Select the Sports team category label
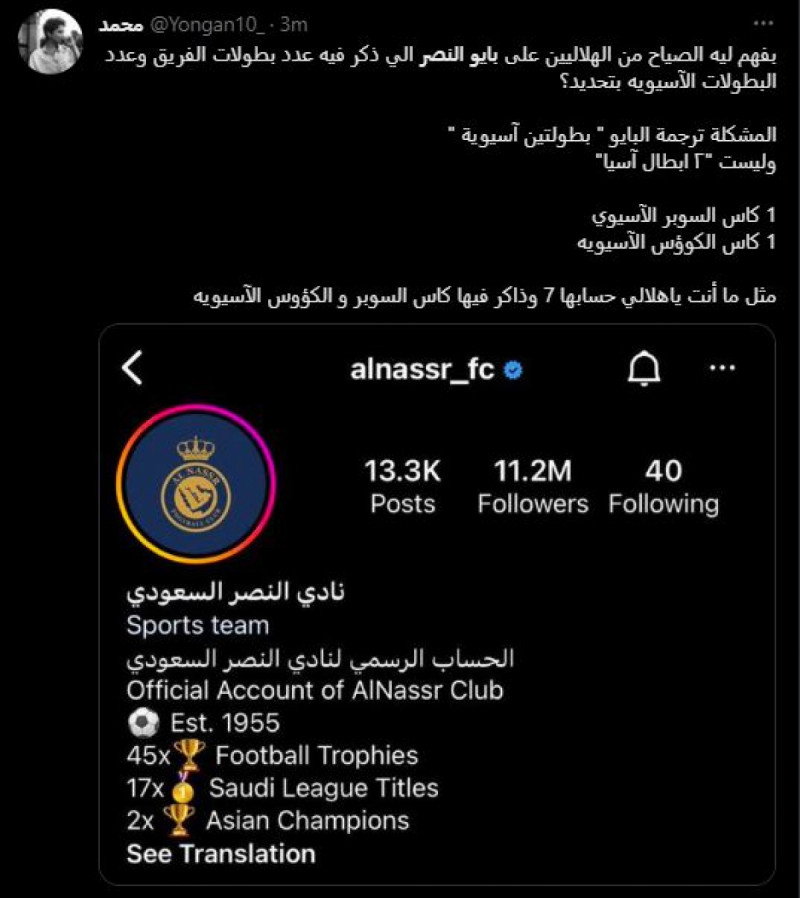This screenshot has width=800, height=898. tap(196, 624)
